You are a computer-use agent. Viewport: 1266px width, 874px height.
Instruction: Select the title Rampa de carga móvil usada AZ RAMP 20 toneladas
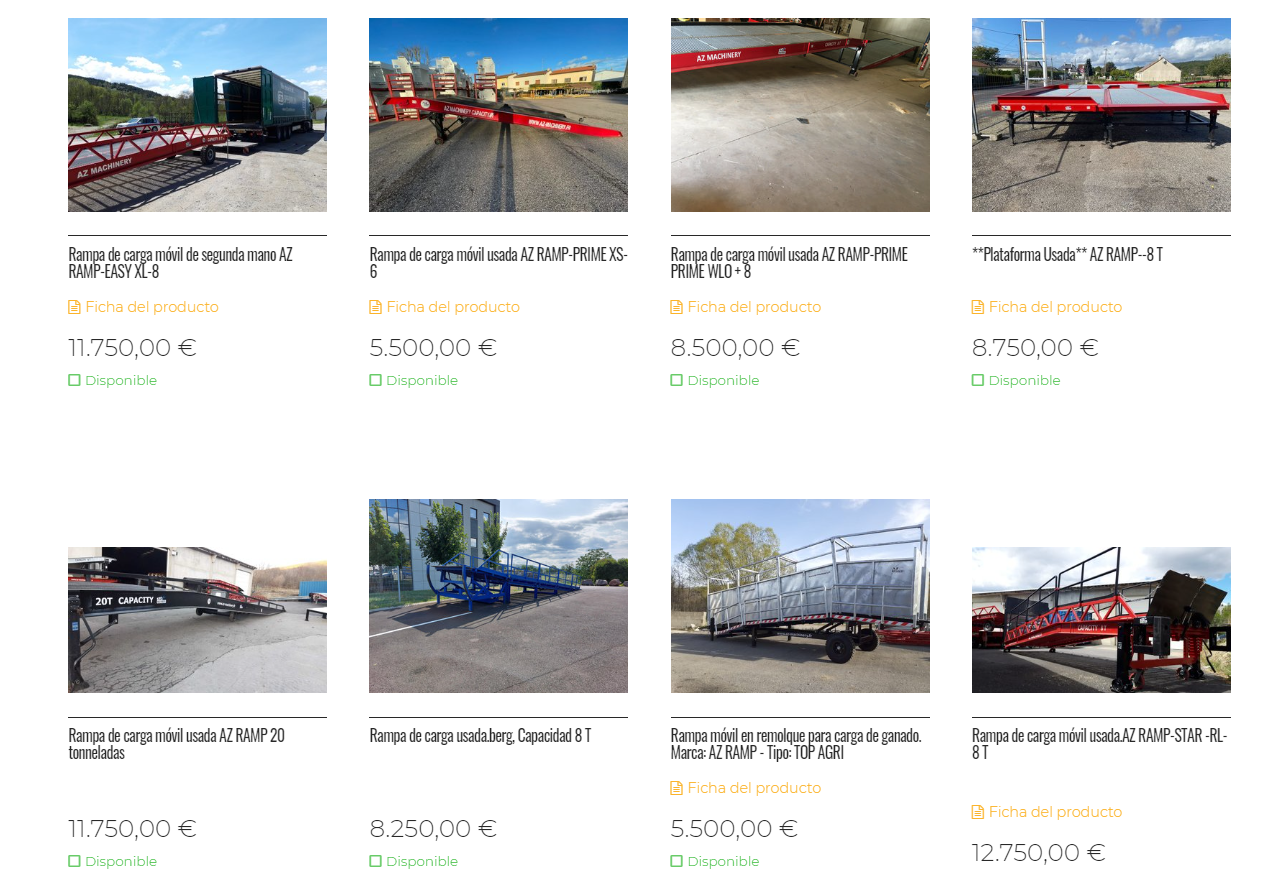coord(176,744)
